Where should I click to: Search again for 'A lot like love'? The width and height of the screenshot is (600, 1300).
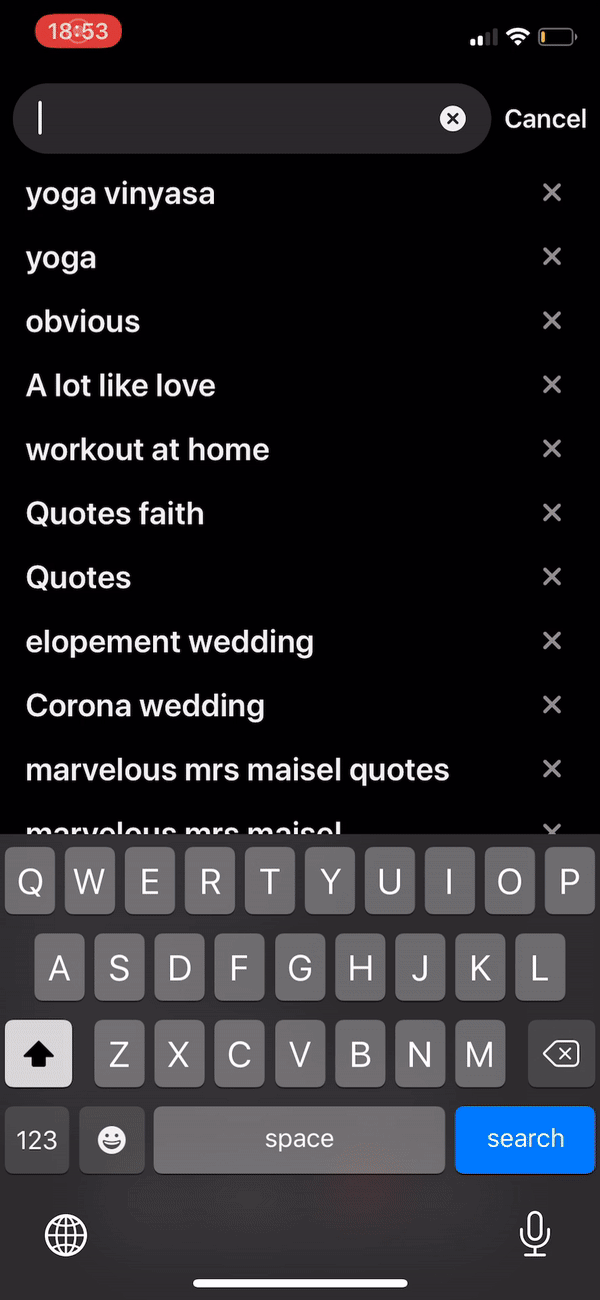point(120,385)
